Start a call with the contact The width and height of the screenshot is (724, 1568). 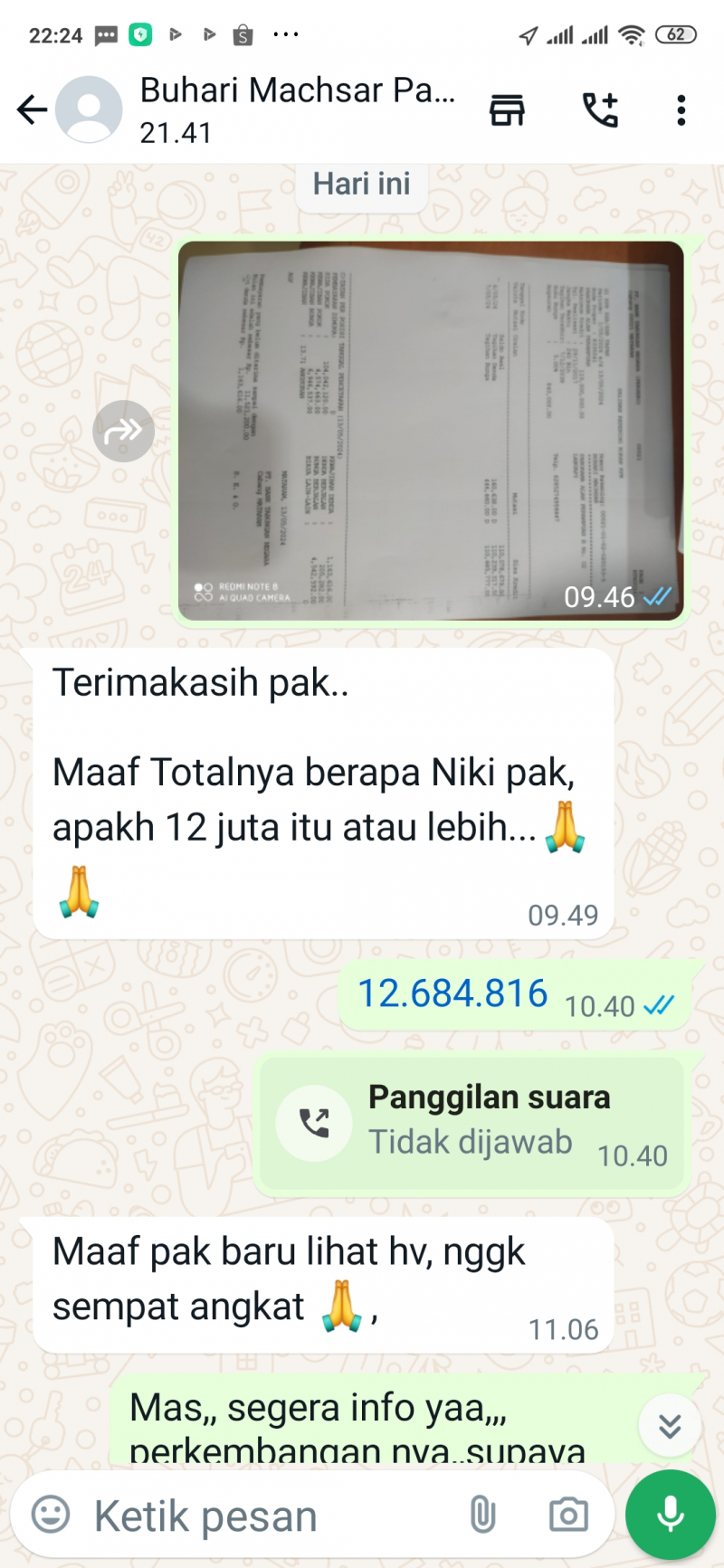point(599,110)
